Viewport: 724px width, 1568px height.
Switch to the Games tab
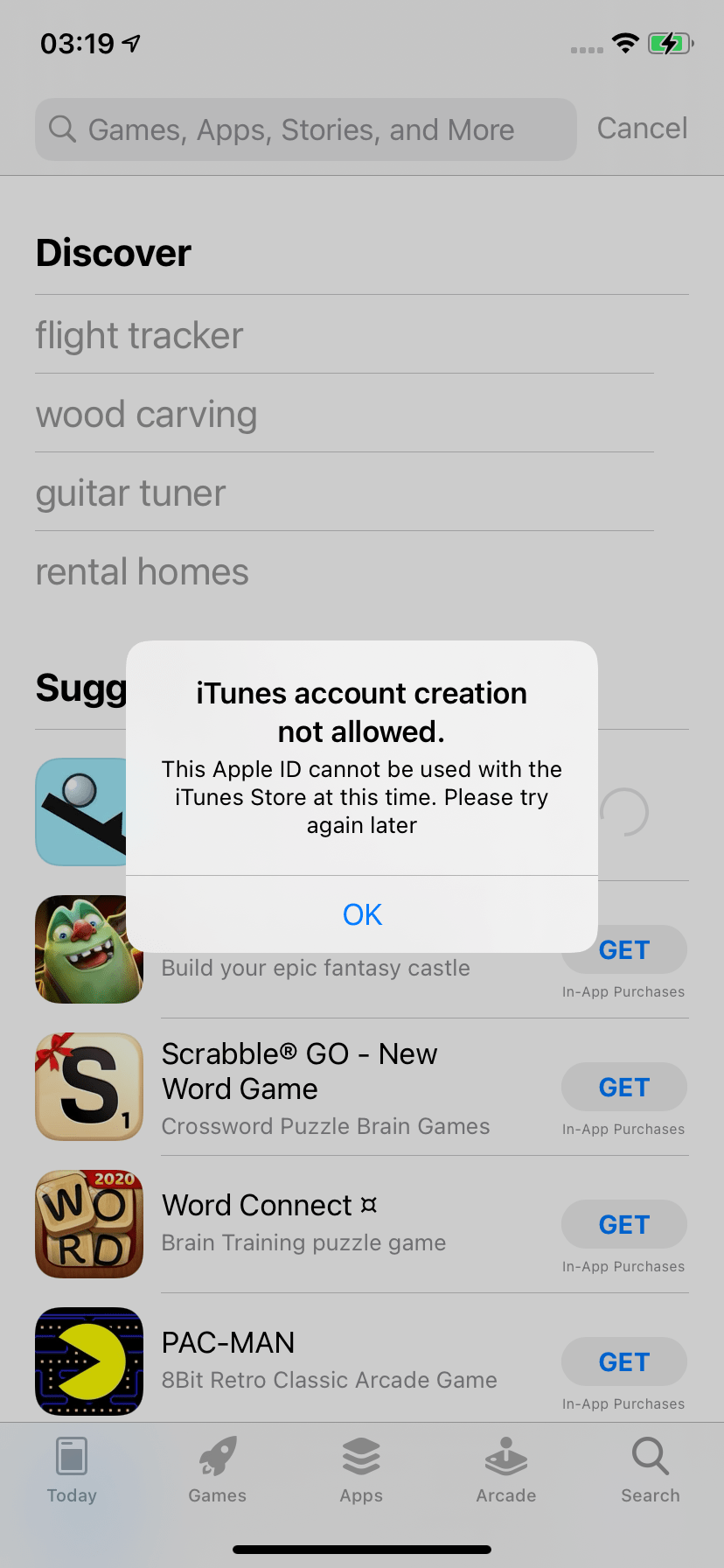(217, 1470)
